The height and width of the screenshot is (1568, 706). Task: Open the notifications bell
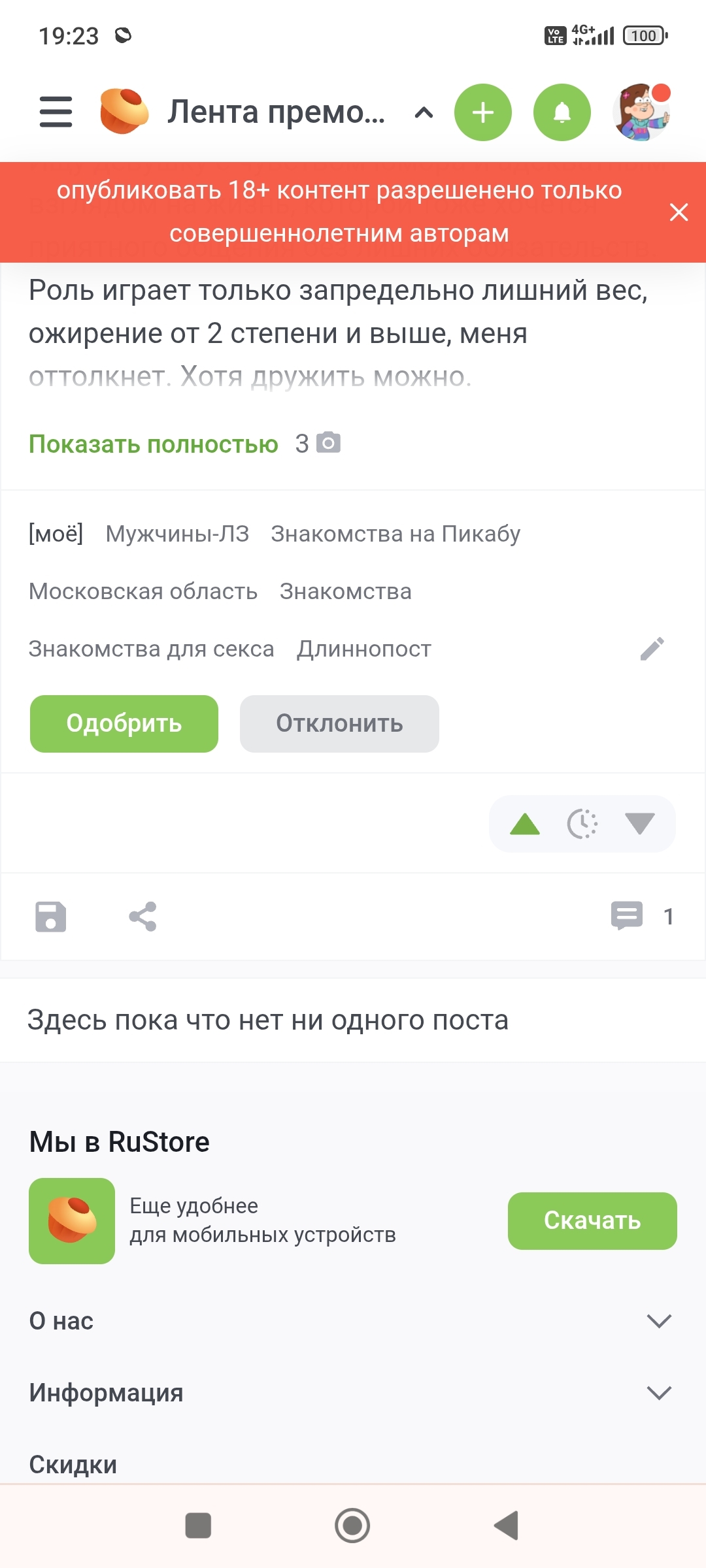(x=562, y=112)
